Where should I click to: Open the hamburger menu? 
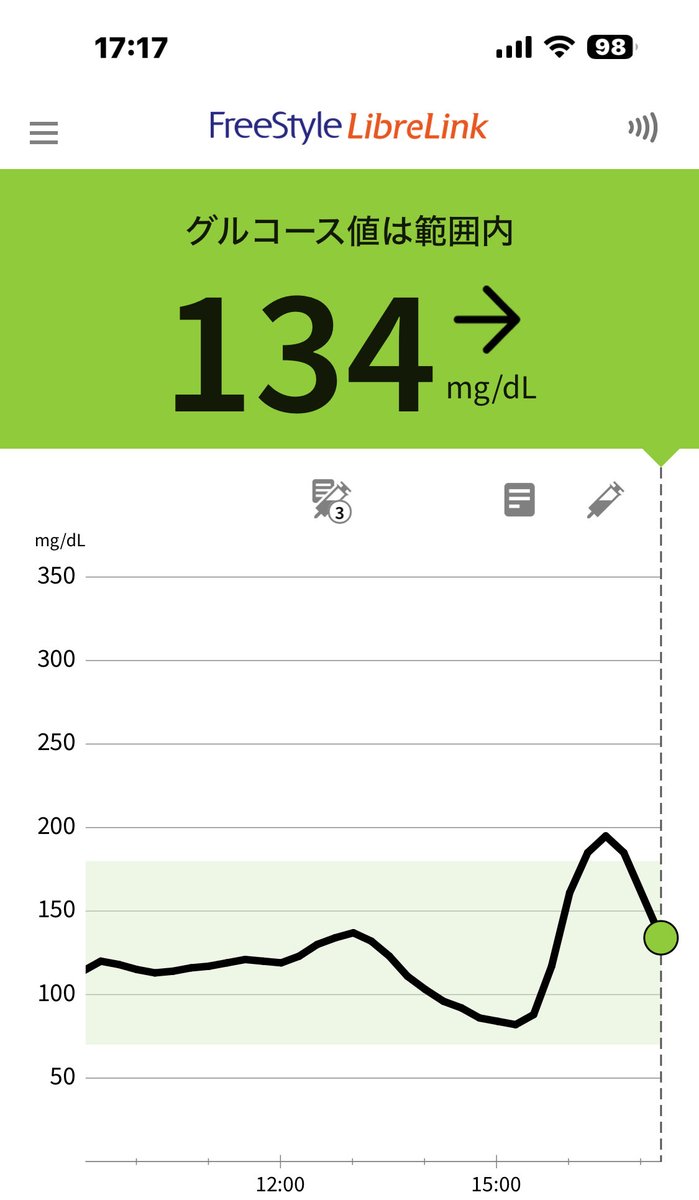click(x=44, y=133)
